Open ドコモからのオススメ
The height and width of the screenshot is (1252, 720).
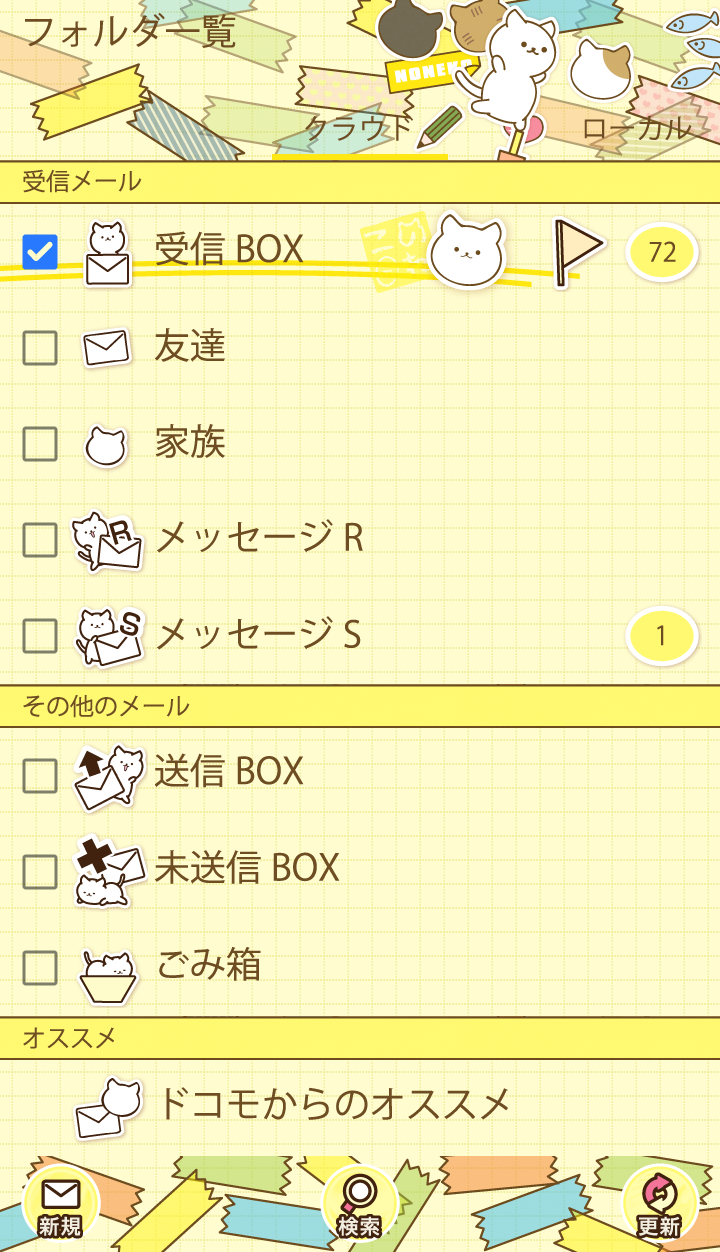(332, 1105)
